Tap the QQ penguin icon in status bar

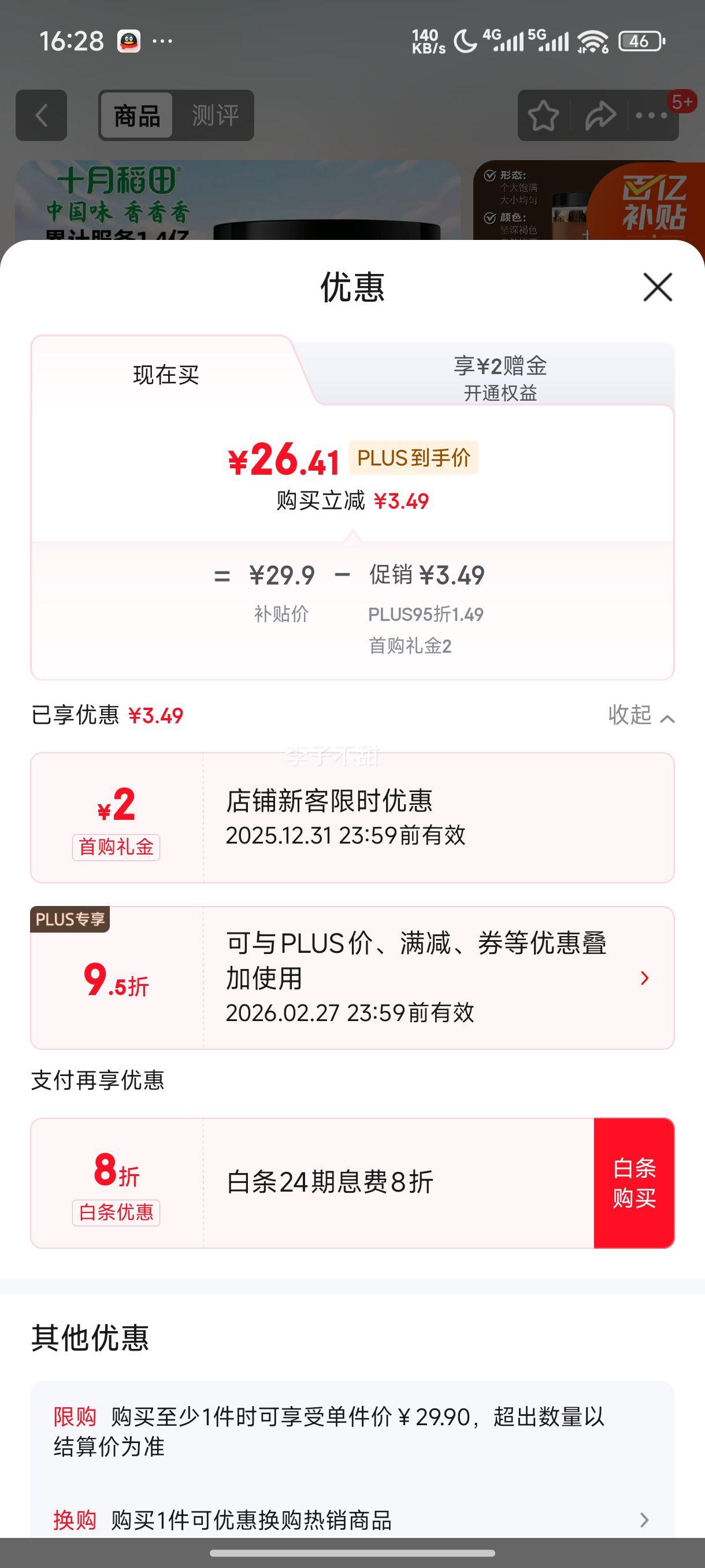(x=128, y=41)
